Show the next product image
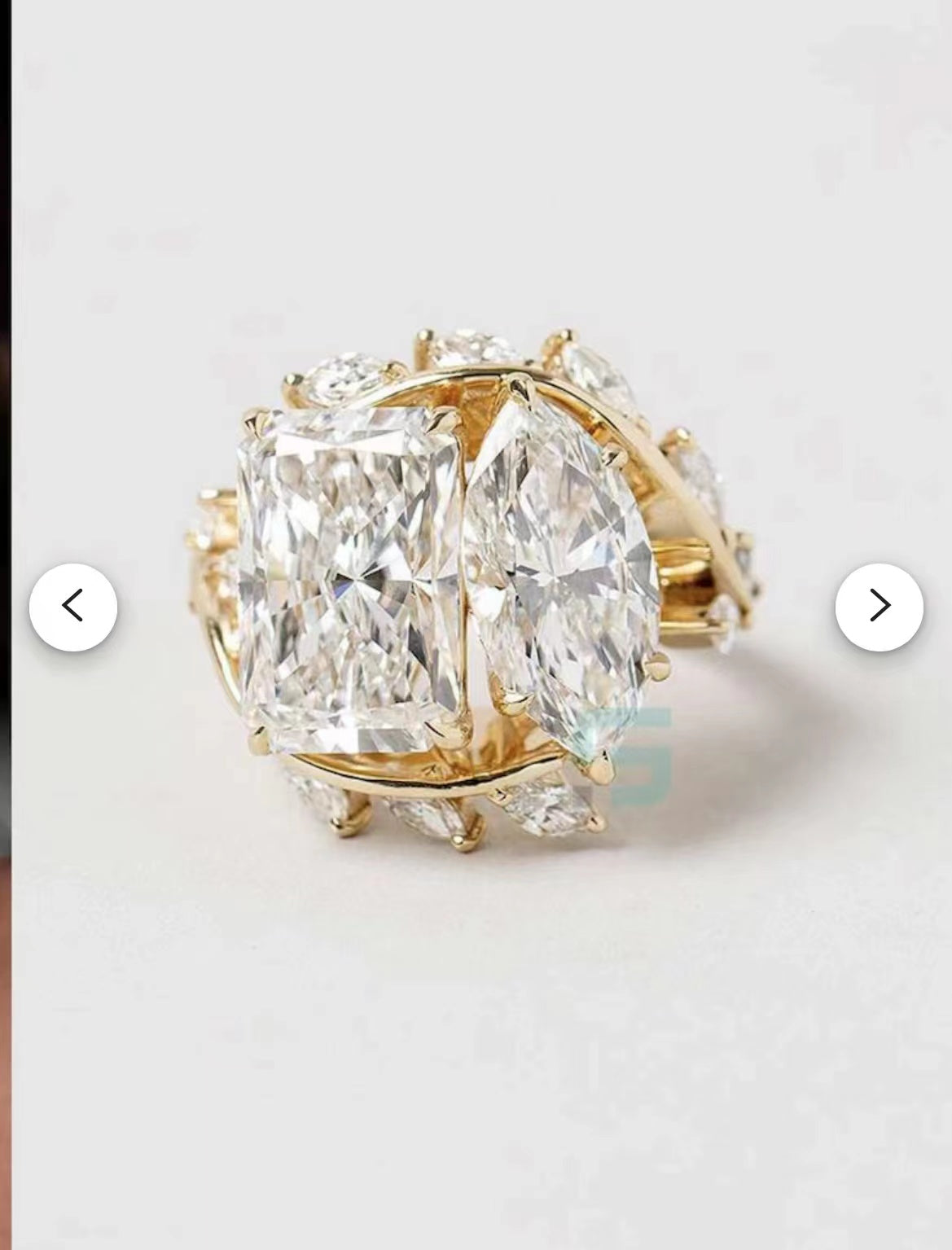952x1250 pixels. [x=879, y=606]
